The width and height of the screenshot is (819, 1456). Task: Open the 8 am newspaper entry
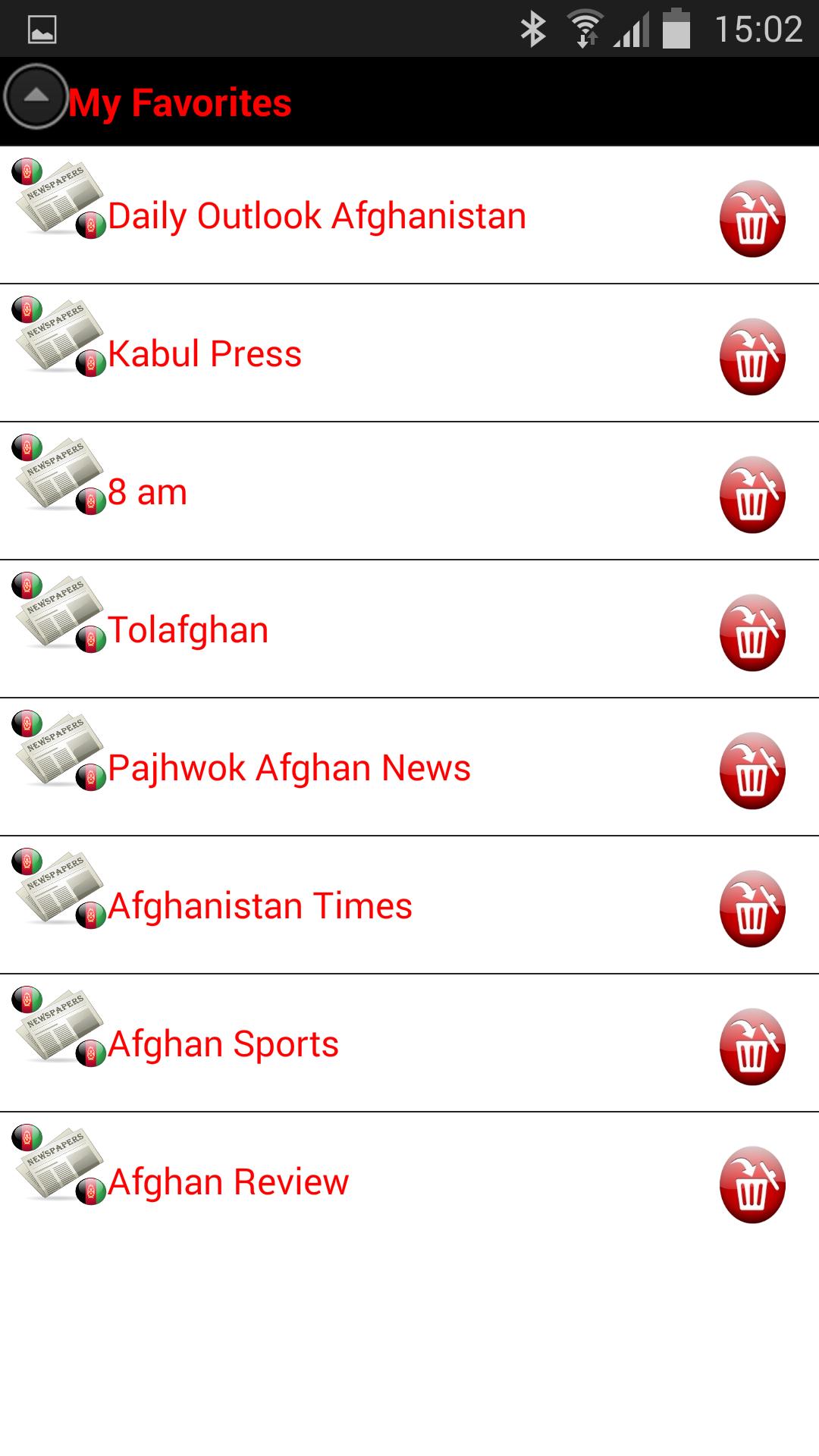303,491
